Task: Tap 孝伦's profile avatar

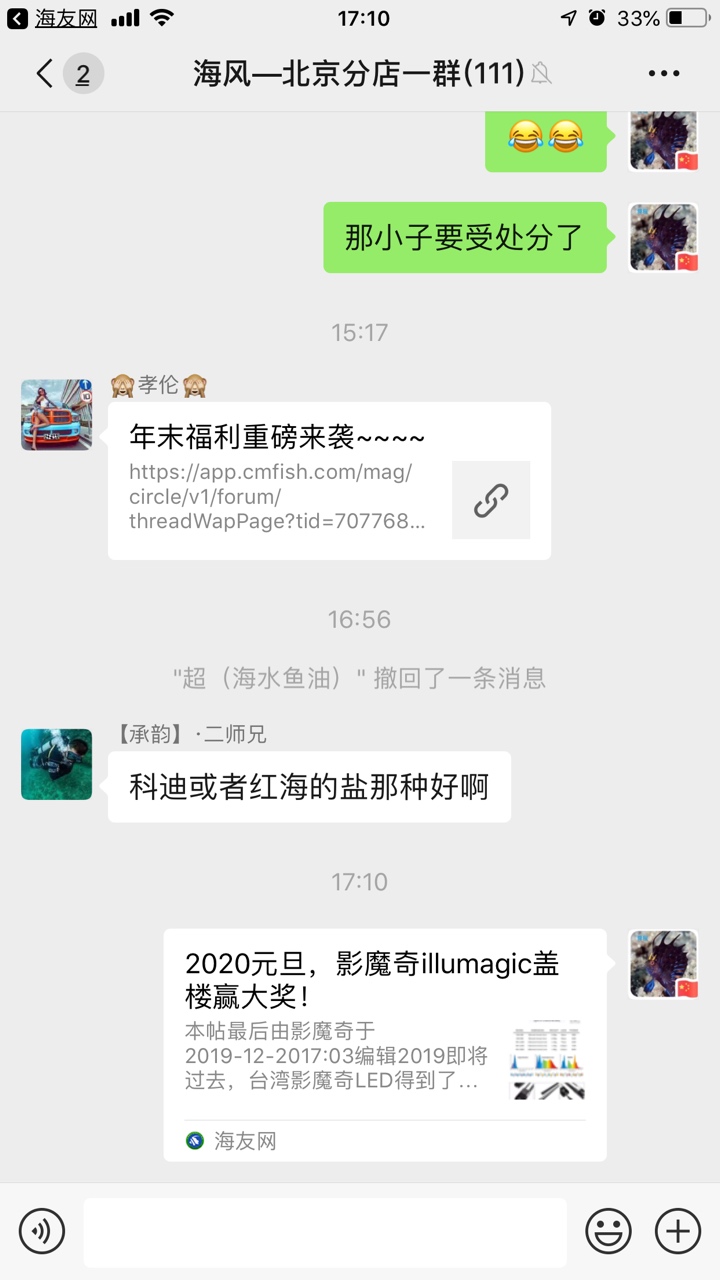Action: (x=56, y=414)
